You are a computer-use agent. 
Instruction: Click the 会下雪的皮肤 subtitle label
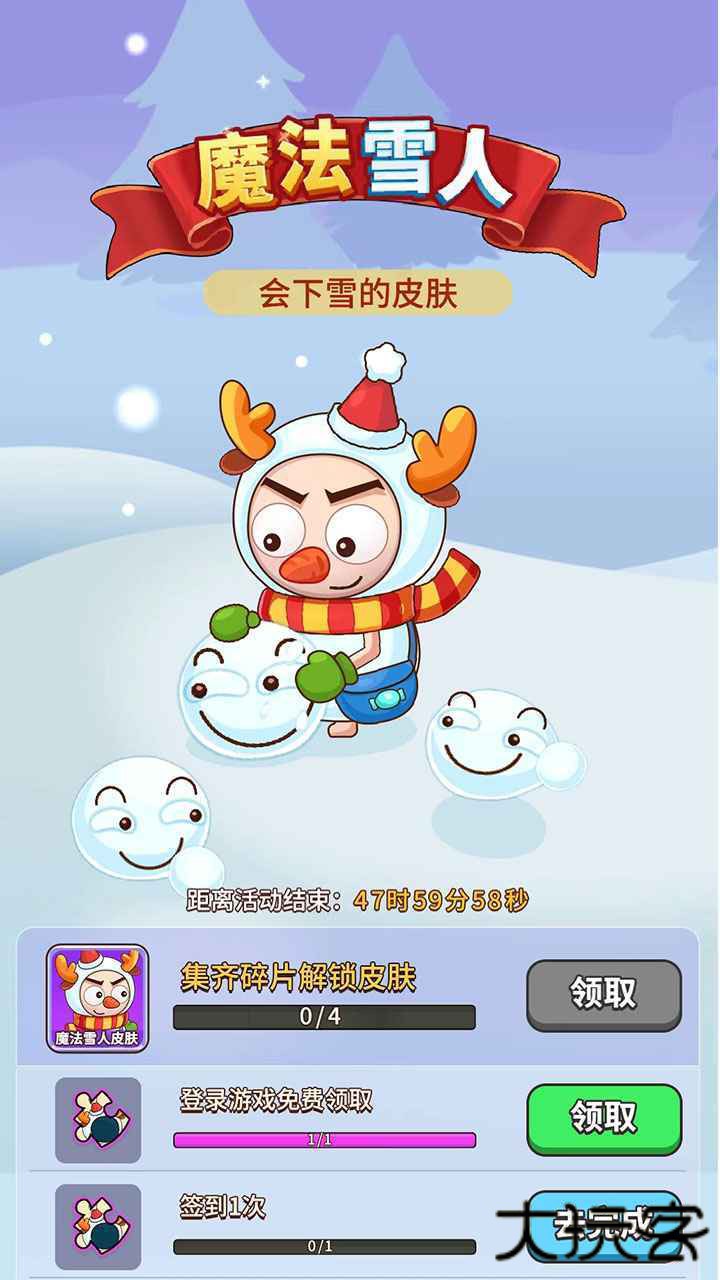(x=360, y=292)
